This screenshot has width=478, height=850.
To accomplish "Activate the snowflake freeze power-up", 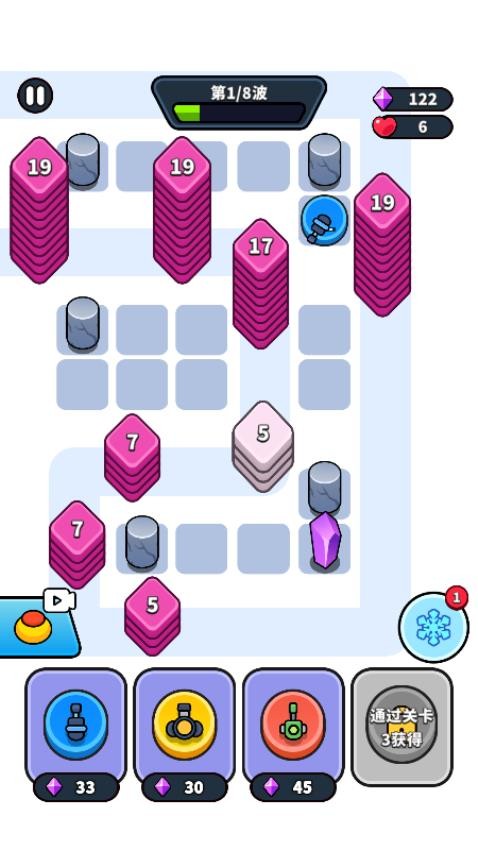I will (434, 627).
